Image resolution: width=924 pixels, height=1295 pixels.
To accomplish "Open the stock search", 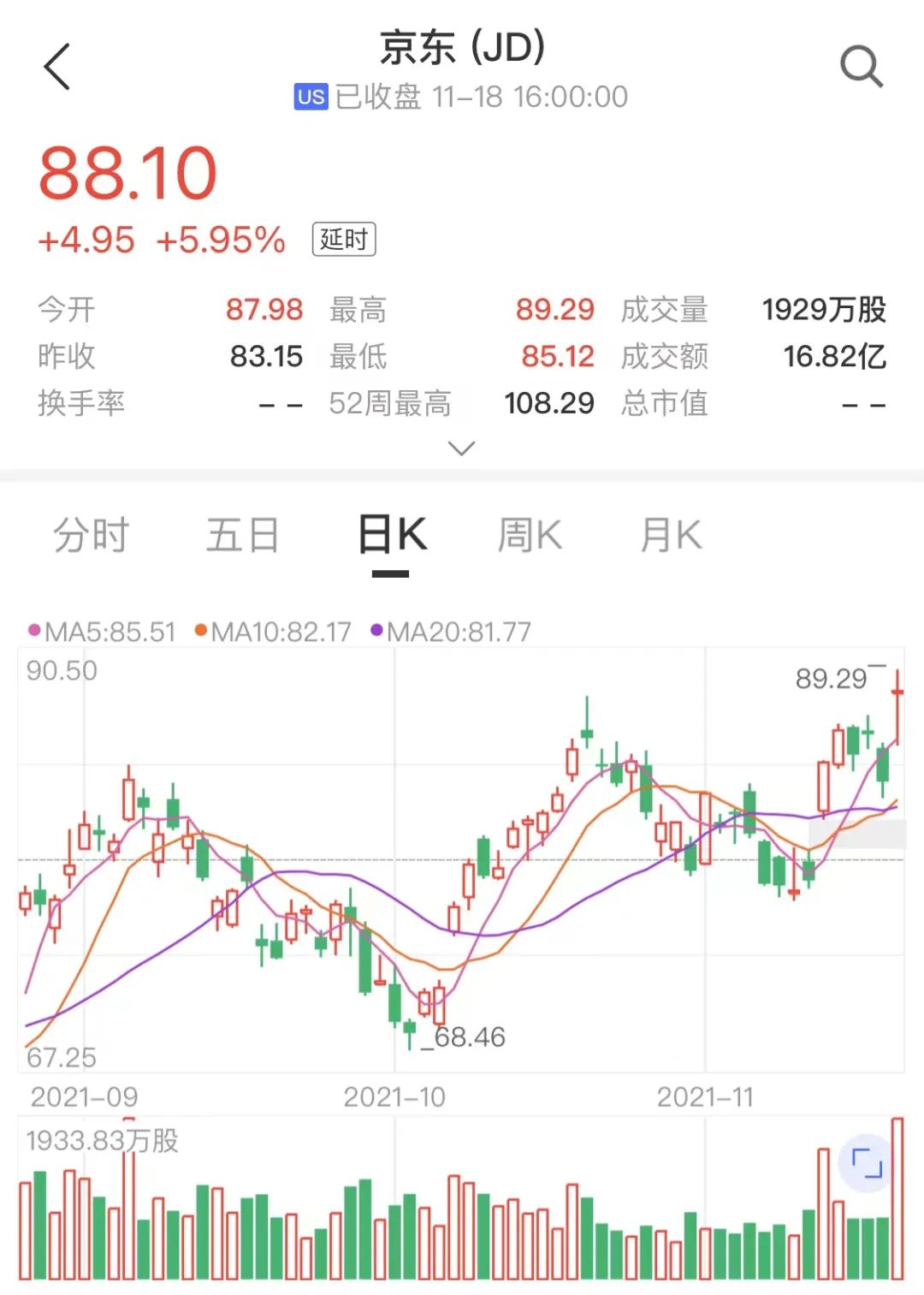I will point(861,67).
